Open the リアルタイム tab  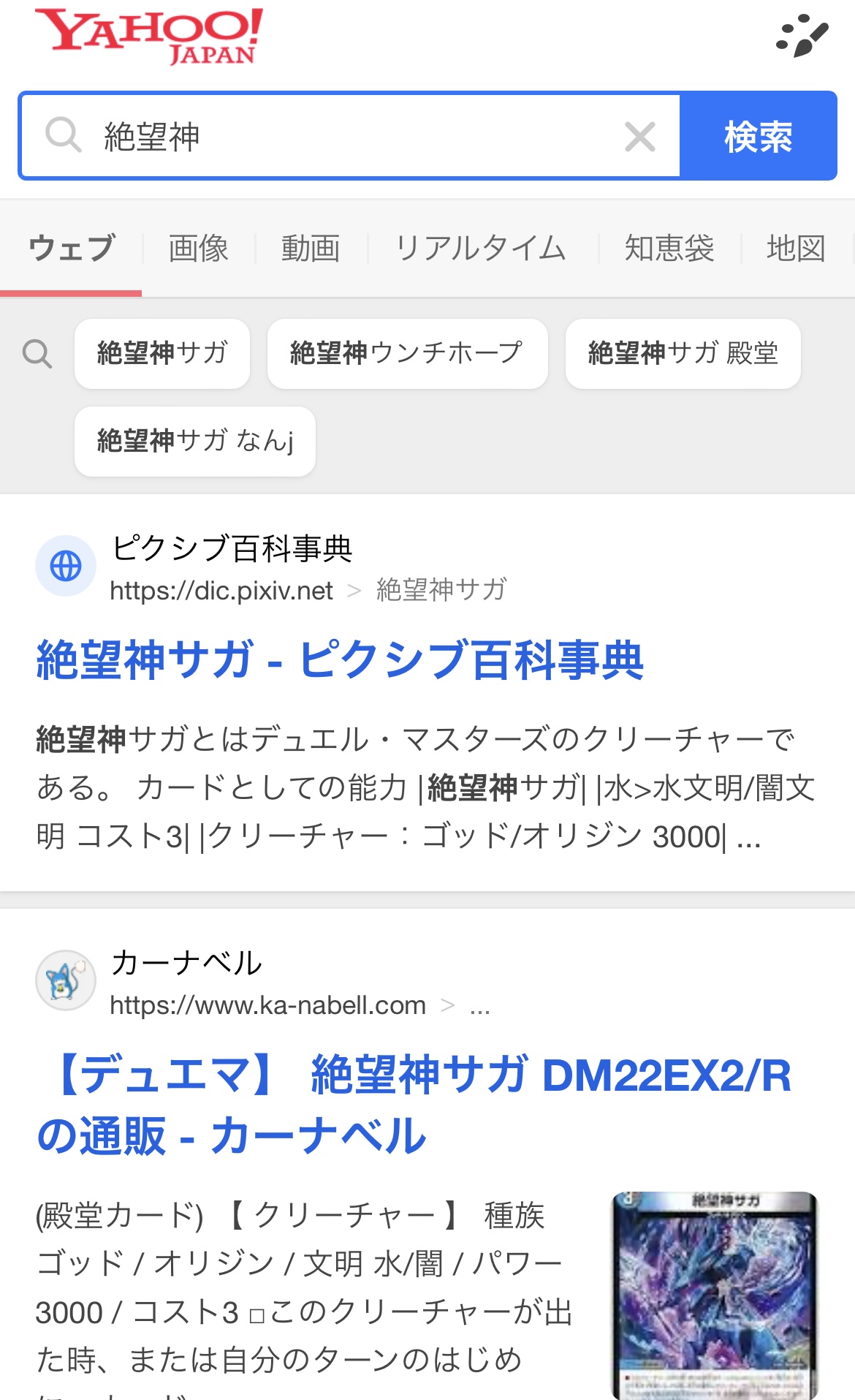pyautogui.click(x=481, y=249)
